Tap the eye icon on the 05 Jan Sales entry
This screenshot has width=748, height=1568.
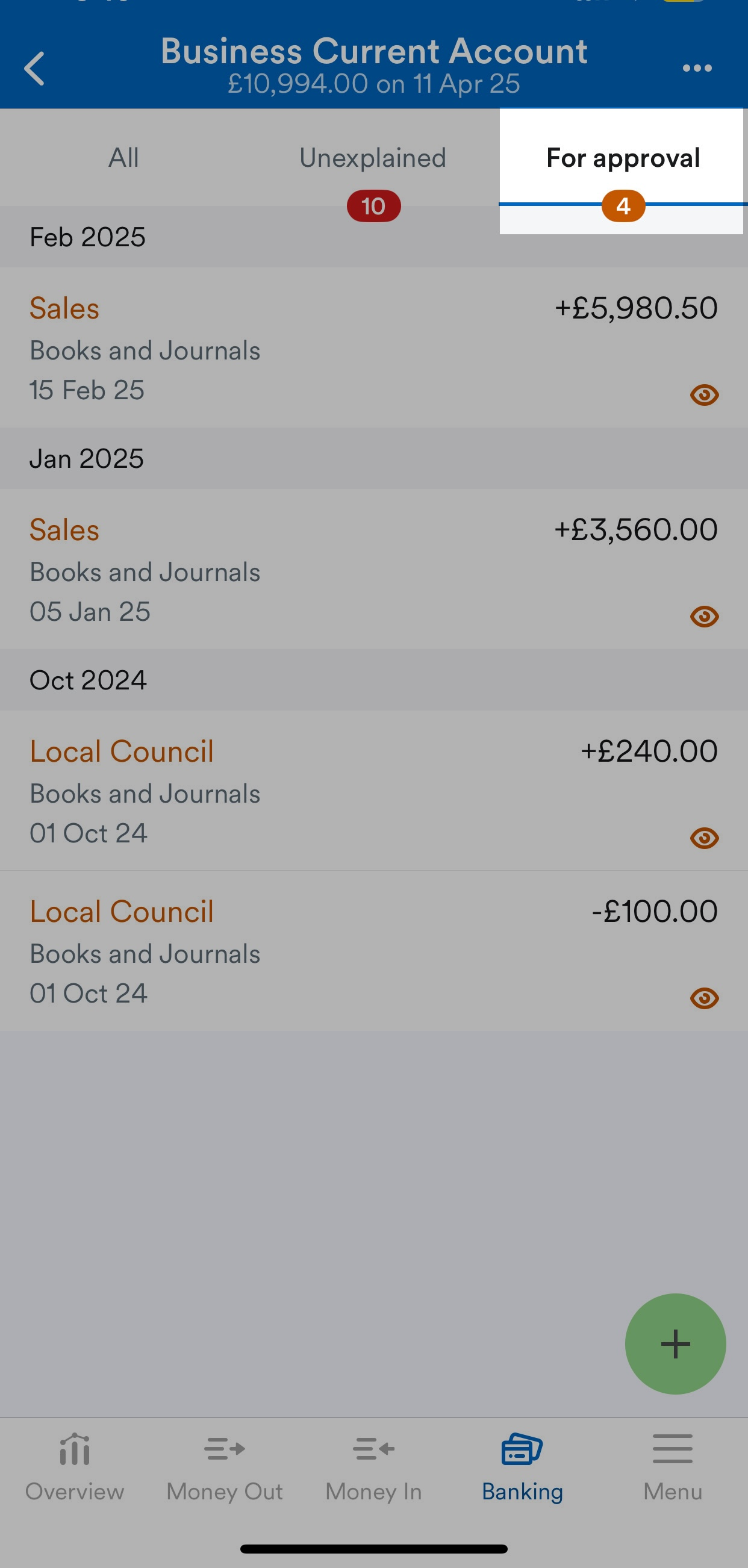(703, 616)
